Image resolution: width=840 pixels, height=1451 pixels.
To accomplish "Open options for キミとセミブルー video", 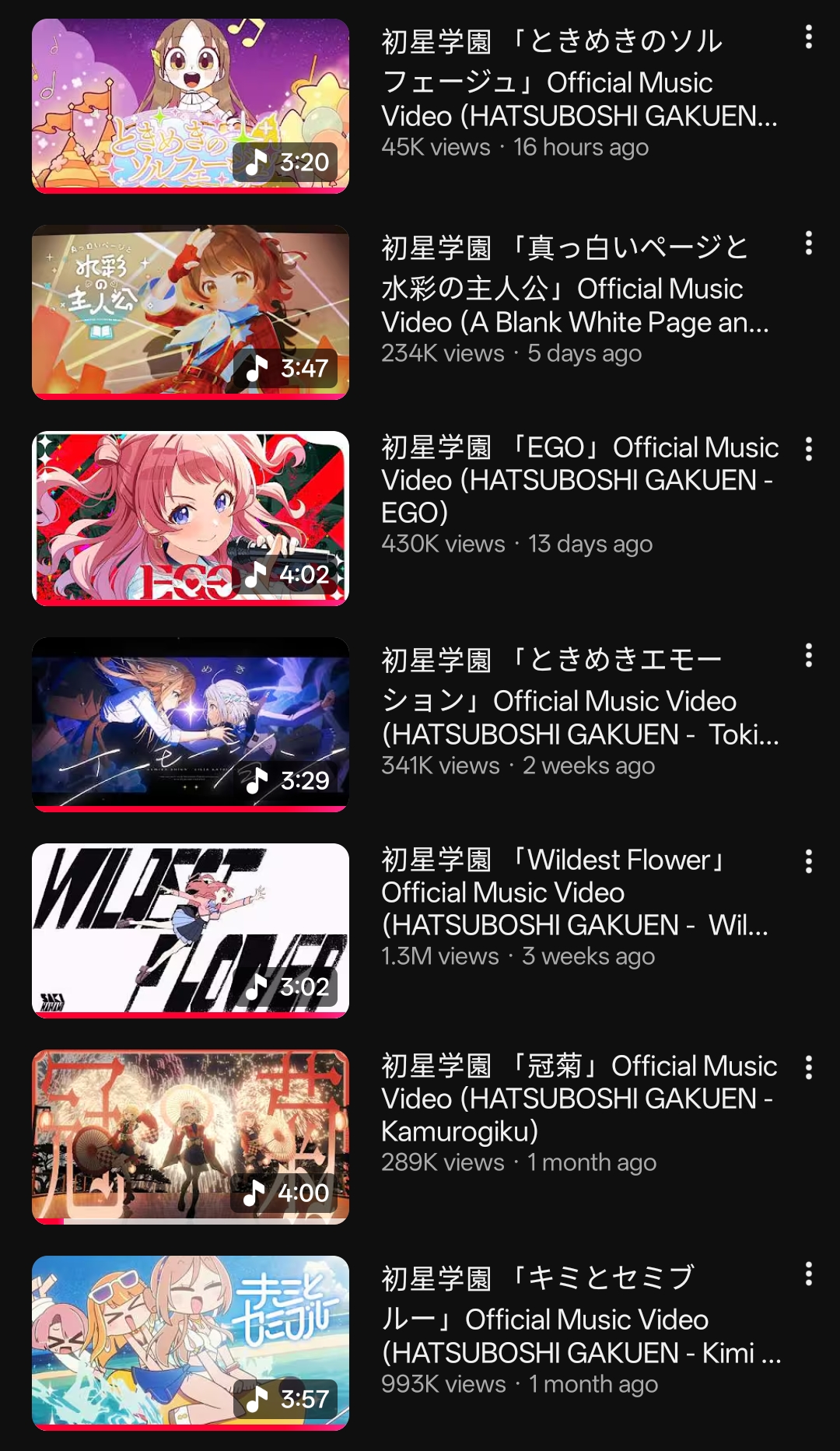I will [809, 1274].
